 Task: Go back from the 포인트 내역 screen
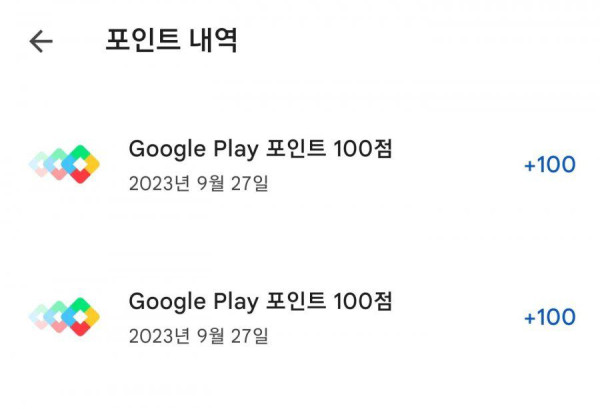(40, 41)
